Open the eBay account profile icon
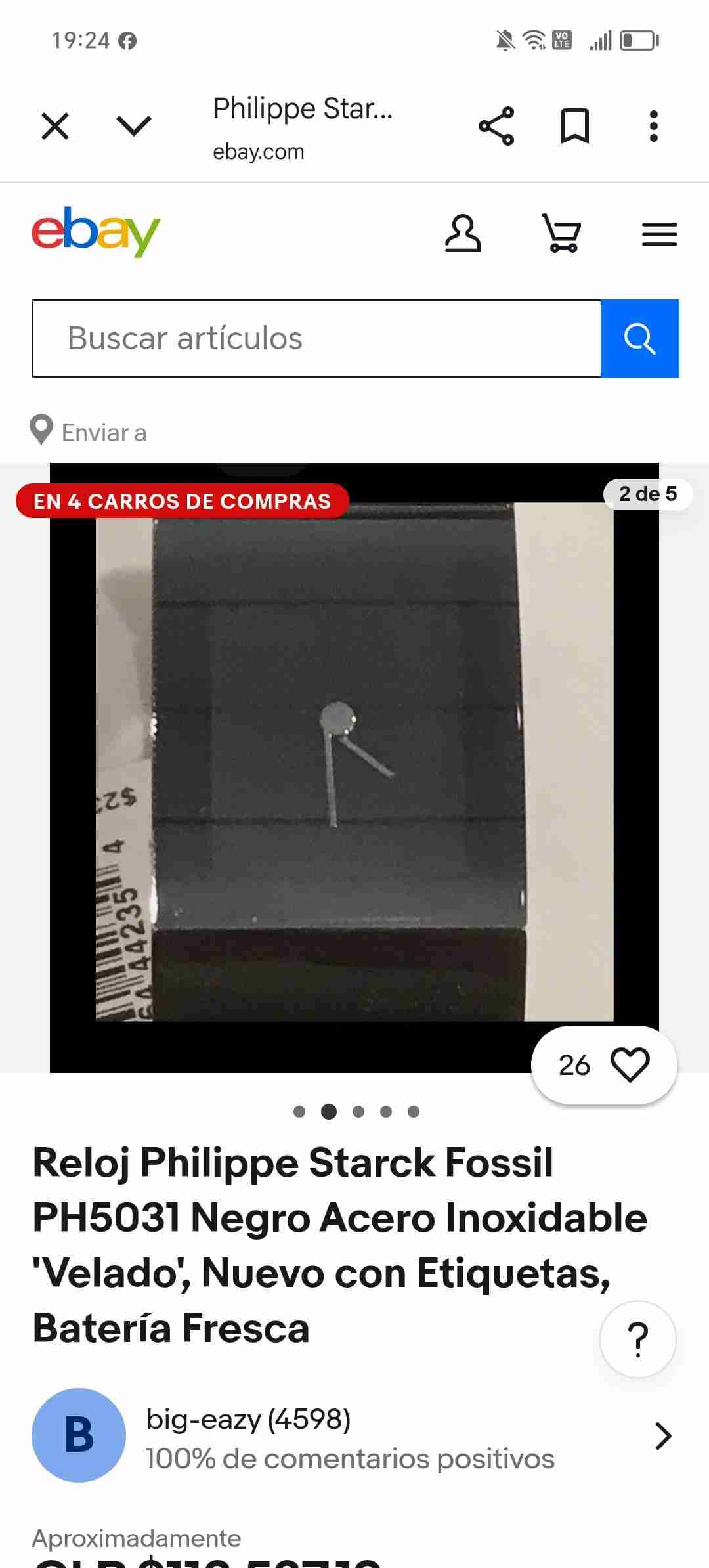This screenshot has height=1568, width=709. pos(463,234)
